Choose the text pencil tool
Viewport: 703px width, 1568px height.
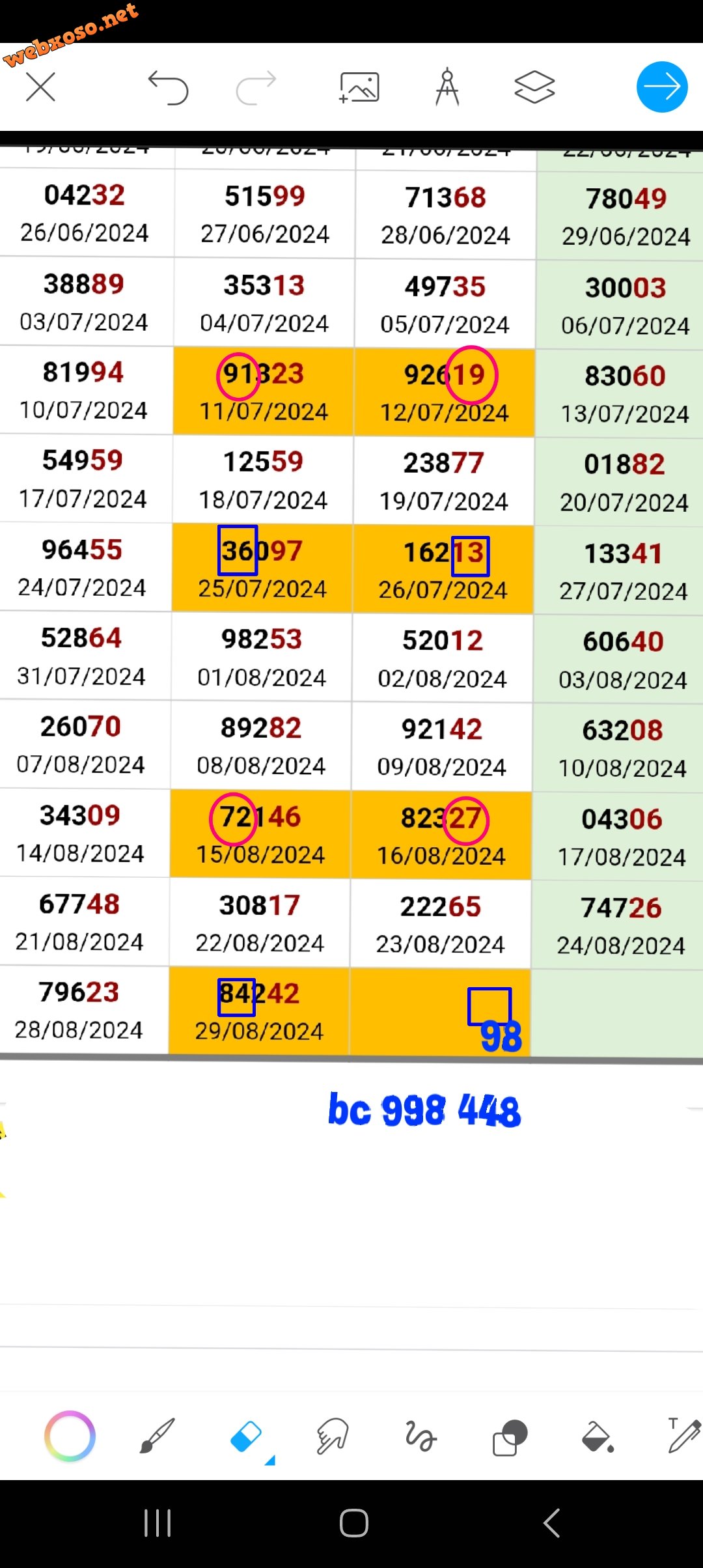click(683, 1436)
